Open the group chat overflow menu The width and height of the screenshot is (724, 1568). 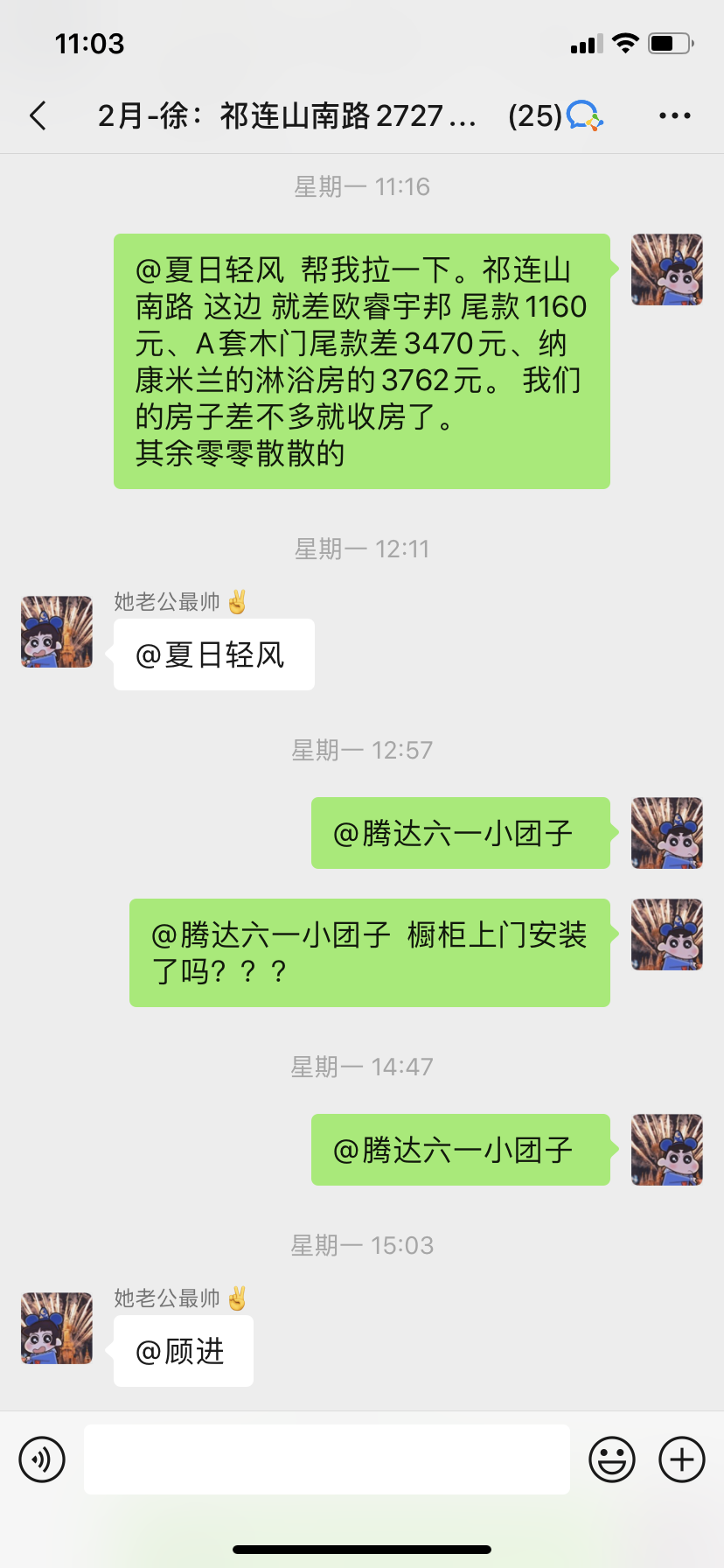pyautogui.click(x=674, y=115)
